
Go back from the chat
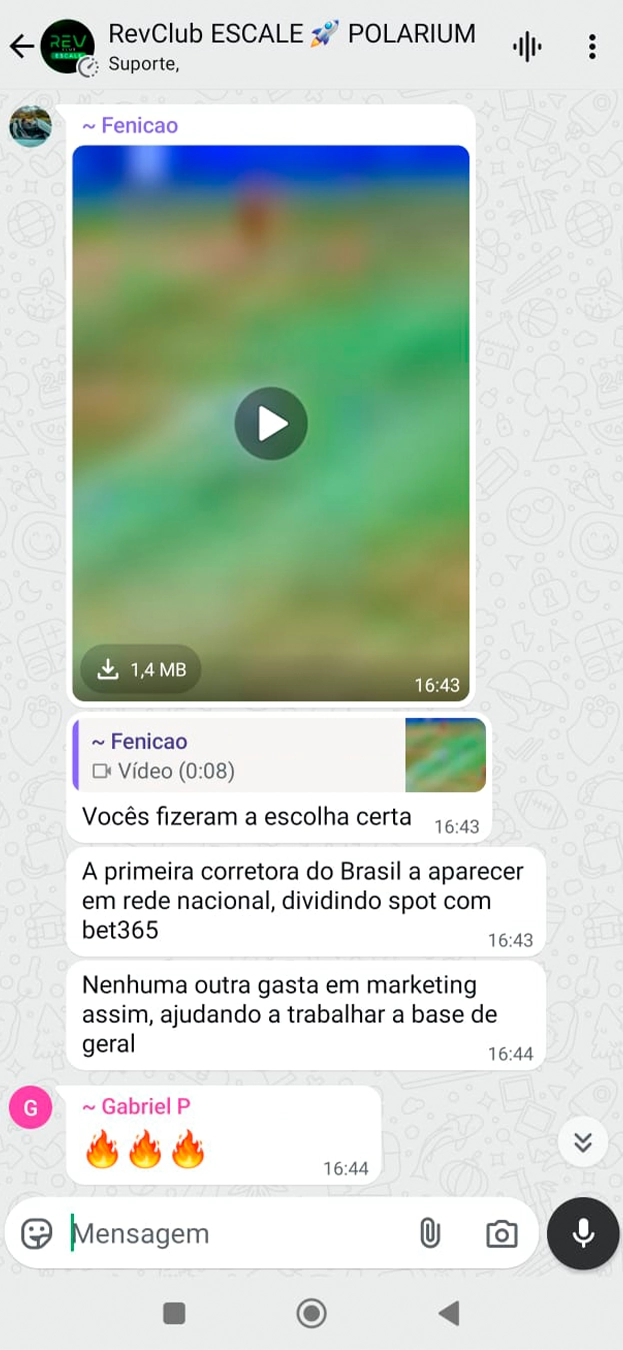click(20, 46)
